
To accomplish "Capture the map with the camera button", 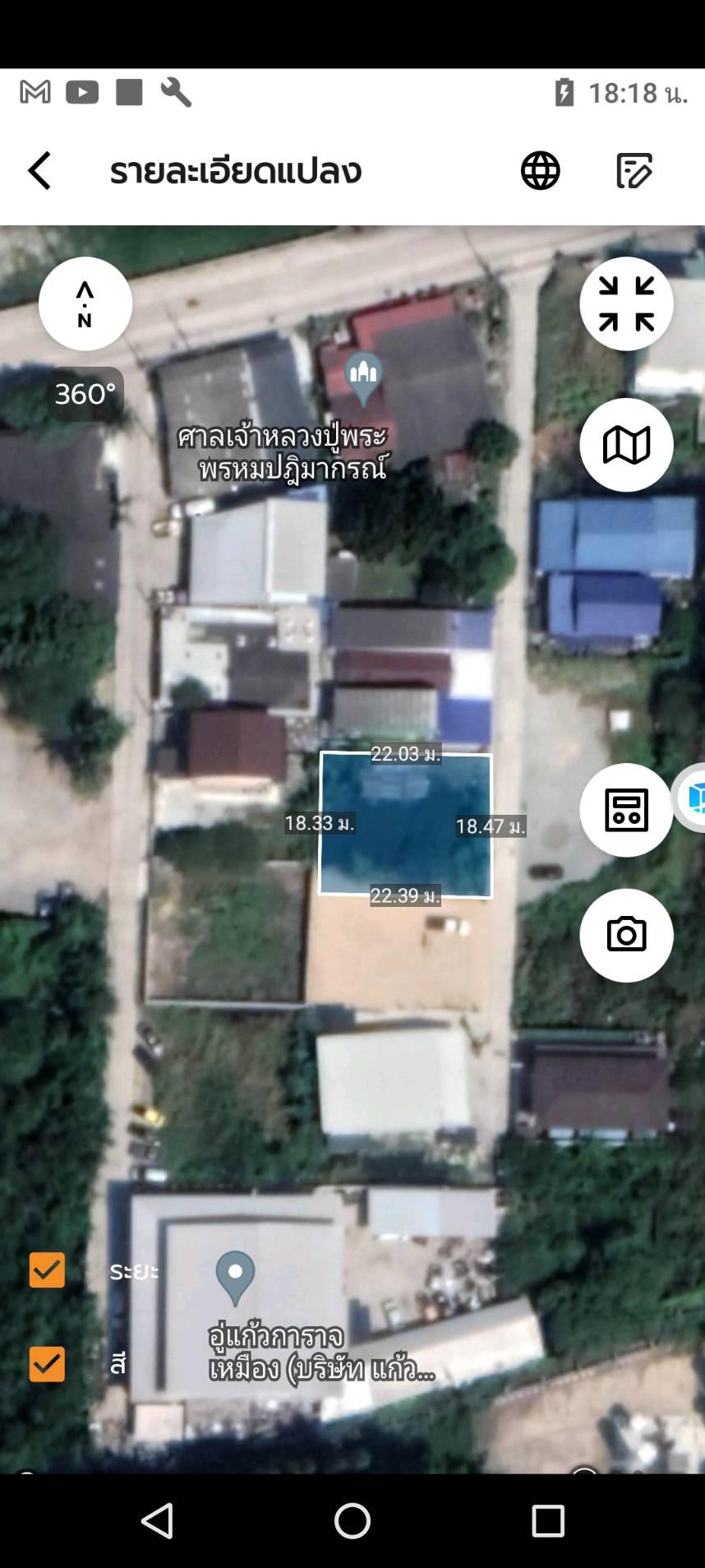I will (x=626, y=935).
